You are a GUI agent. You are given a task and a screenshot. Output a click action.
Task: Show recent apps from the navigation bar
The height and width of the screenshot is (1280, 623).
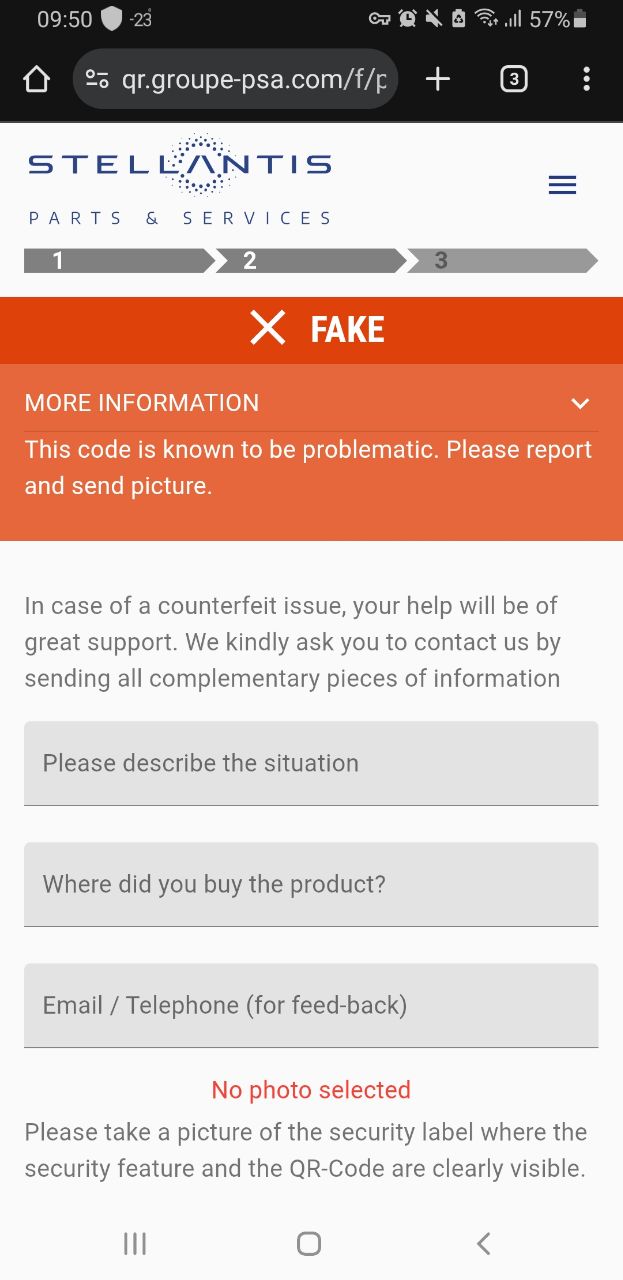click(135, 1243)
